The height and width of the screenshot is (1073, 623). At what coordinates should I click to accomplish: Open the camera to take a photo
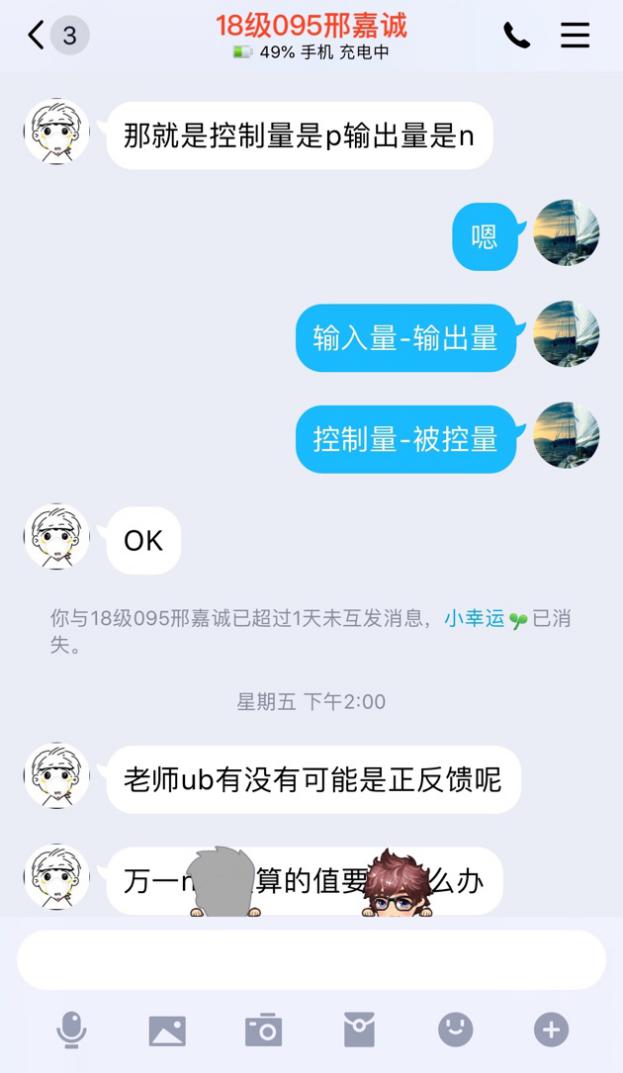coord(263,1029)
